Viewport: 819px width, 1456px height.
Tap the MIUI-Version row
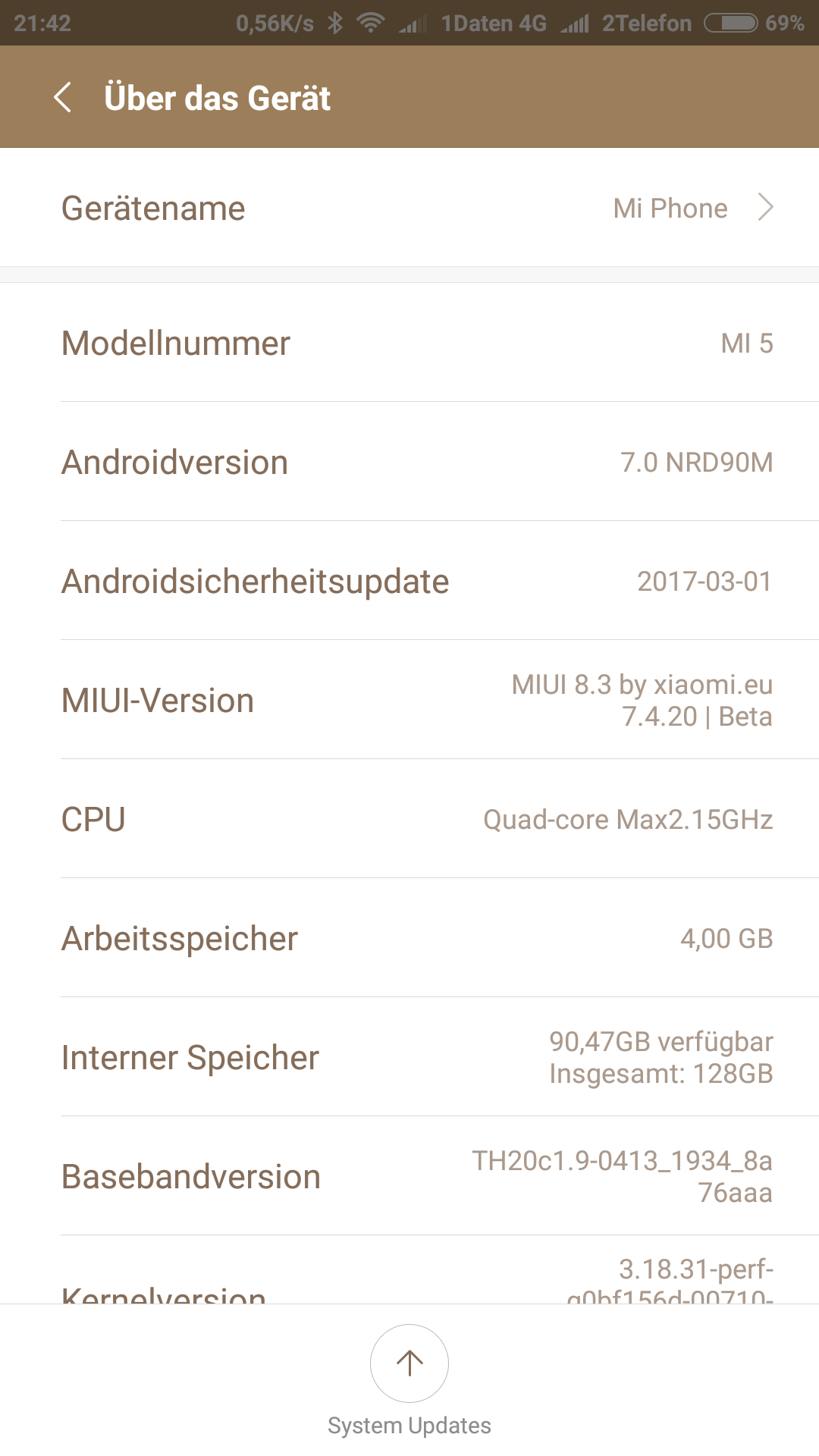[x=409, y=700]
